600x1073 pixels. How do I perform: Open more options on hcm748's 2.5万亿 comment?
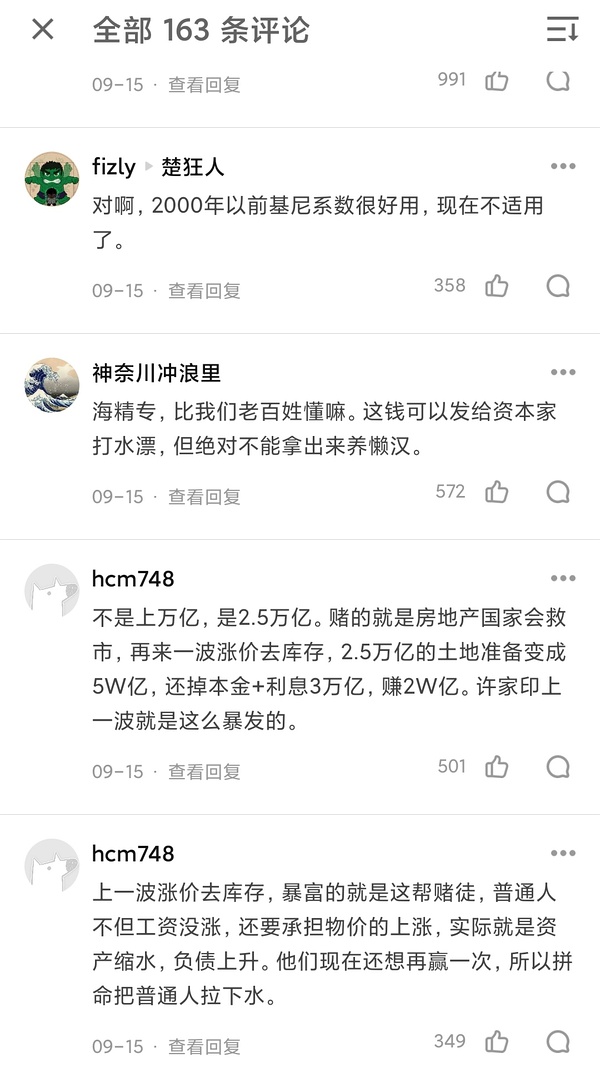(563, 578)
